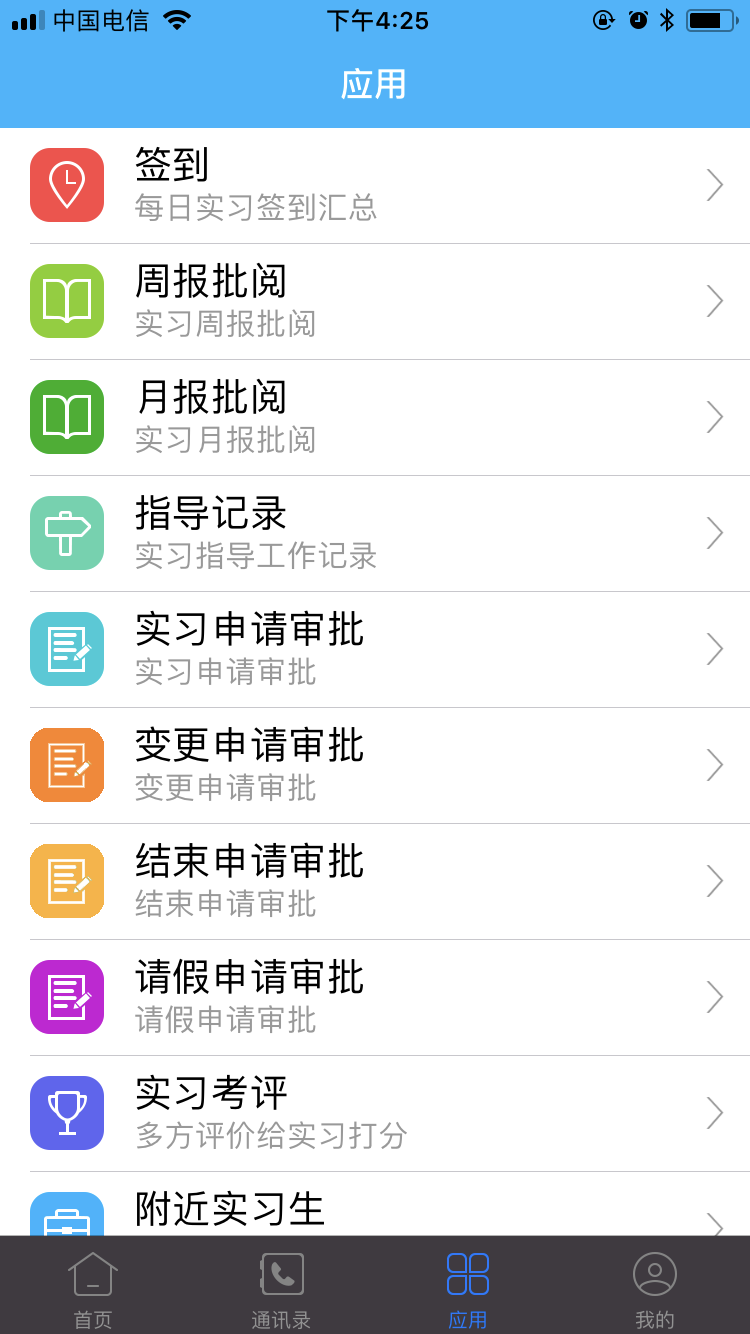The image size is (750, 1334).
Task: Tap the 结束申请审批 yellow document icon
Action: 66,880
